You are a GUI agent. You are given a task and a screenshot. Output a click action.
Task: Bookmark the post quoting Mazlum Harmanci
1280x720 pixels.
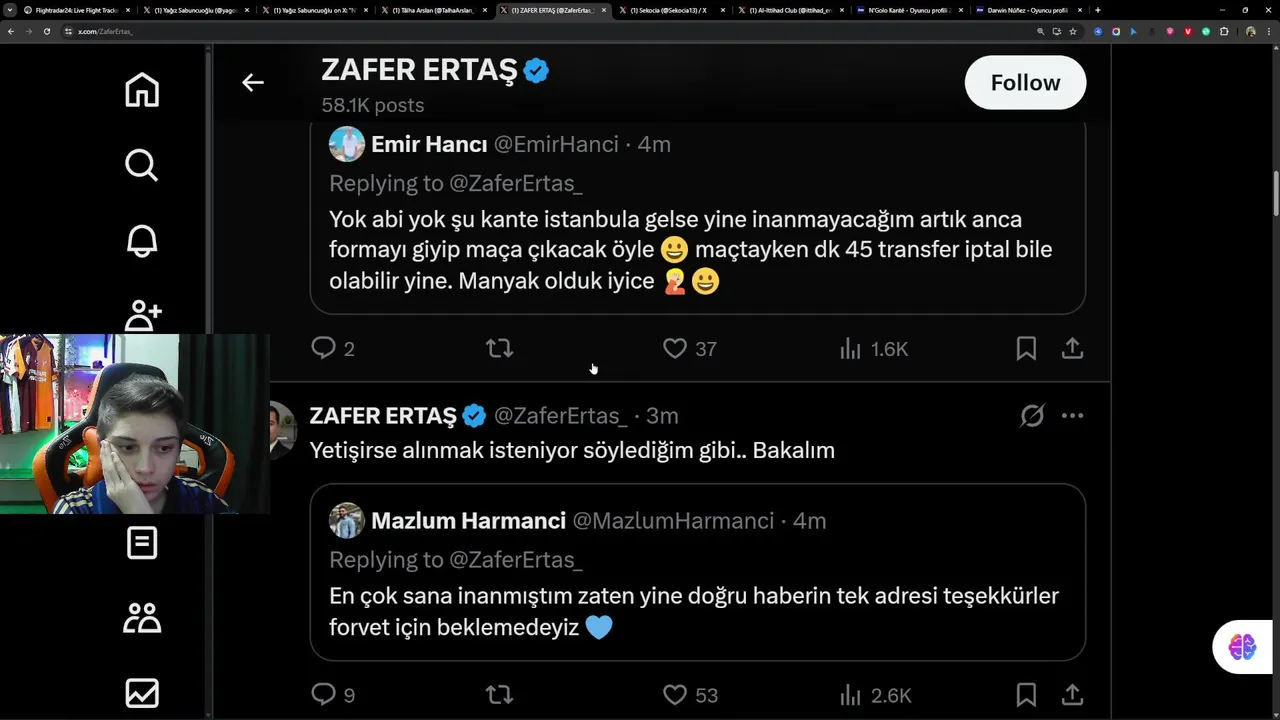click(x=1026, y=694)
